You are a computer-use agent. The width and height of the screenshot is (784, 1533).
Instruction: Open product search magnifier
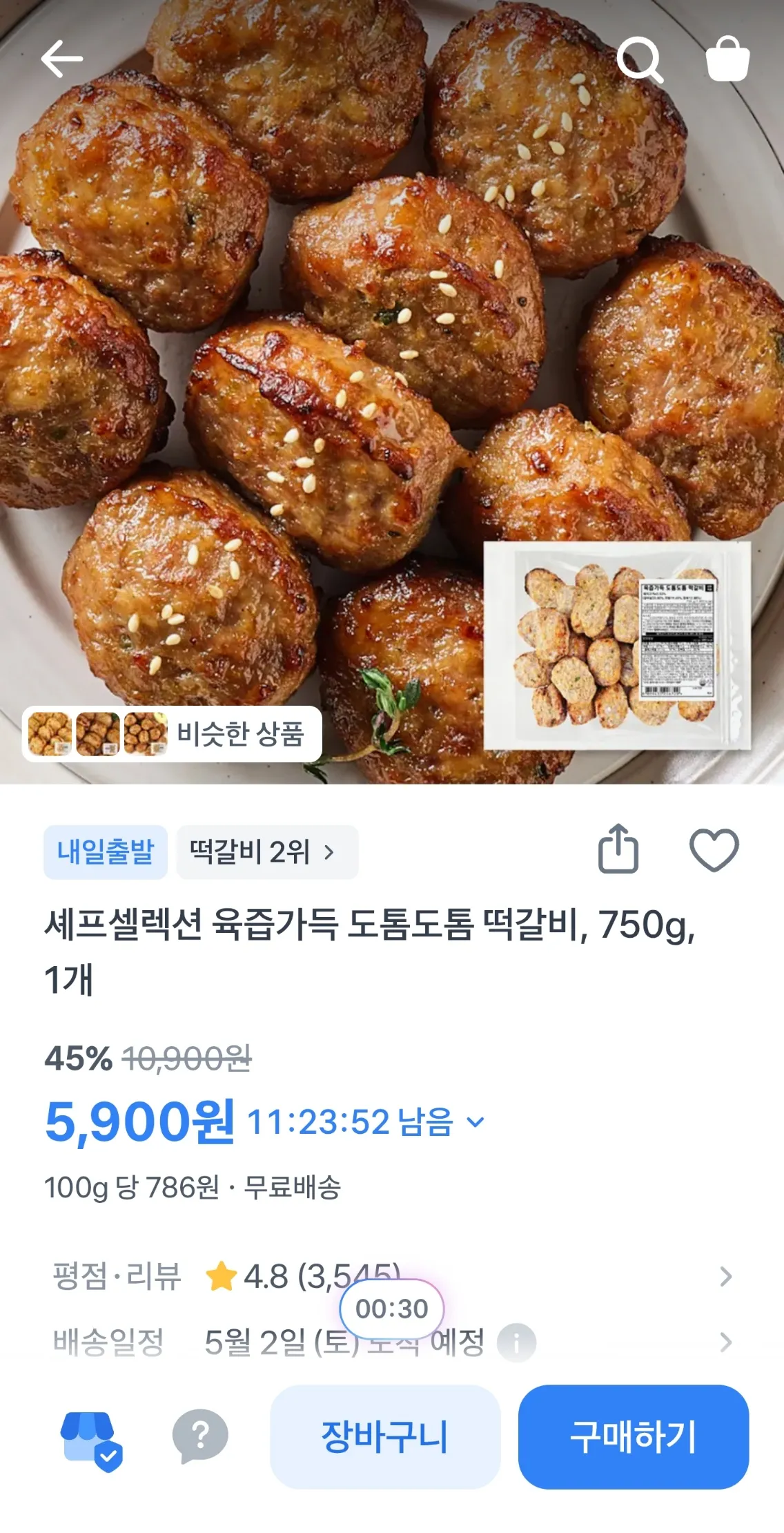click(x=639, y=60)
